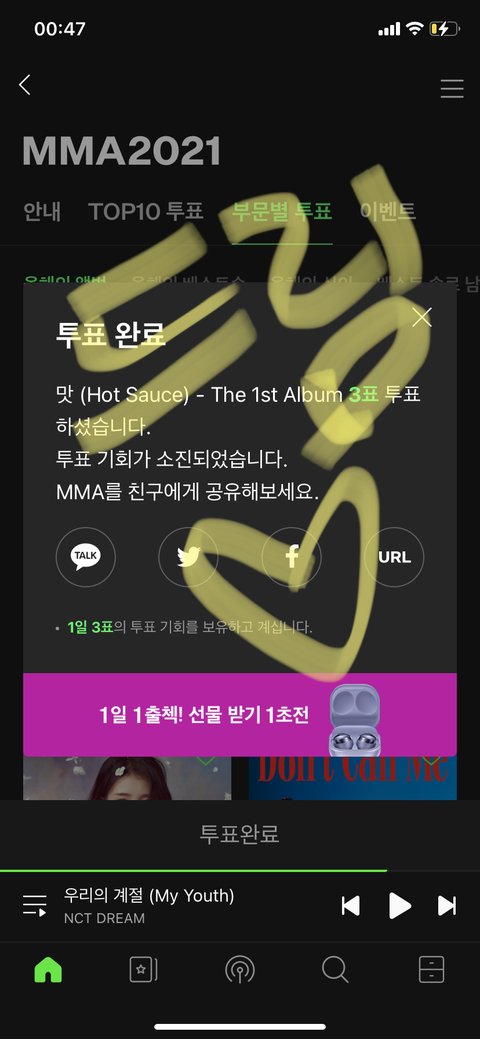Open the hamburger menu

452,88
